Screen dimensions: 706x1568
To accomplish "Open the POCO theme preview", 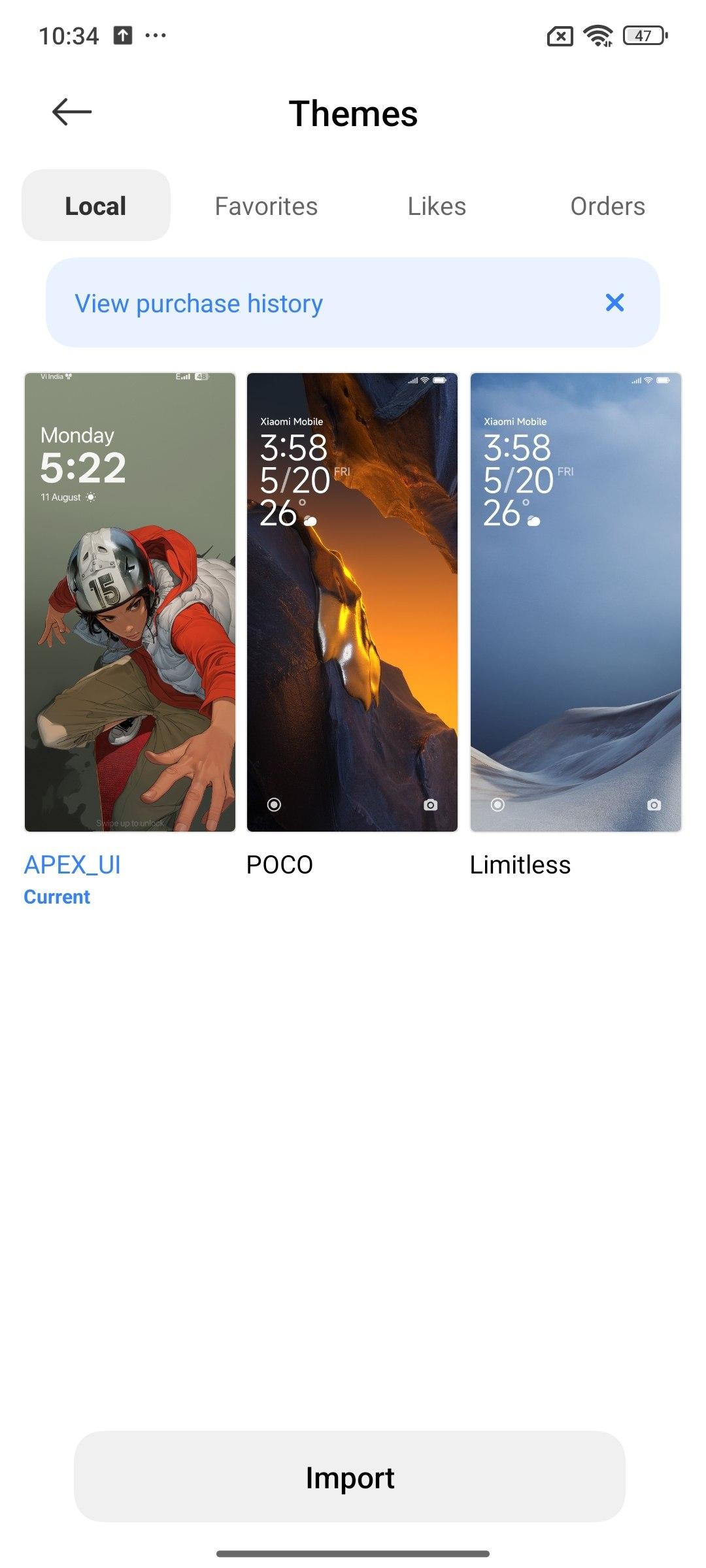I will coord(352,602).
